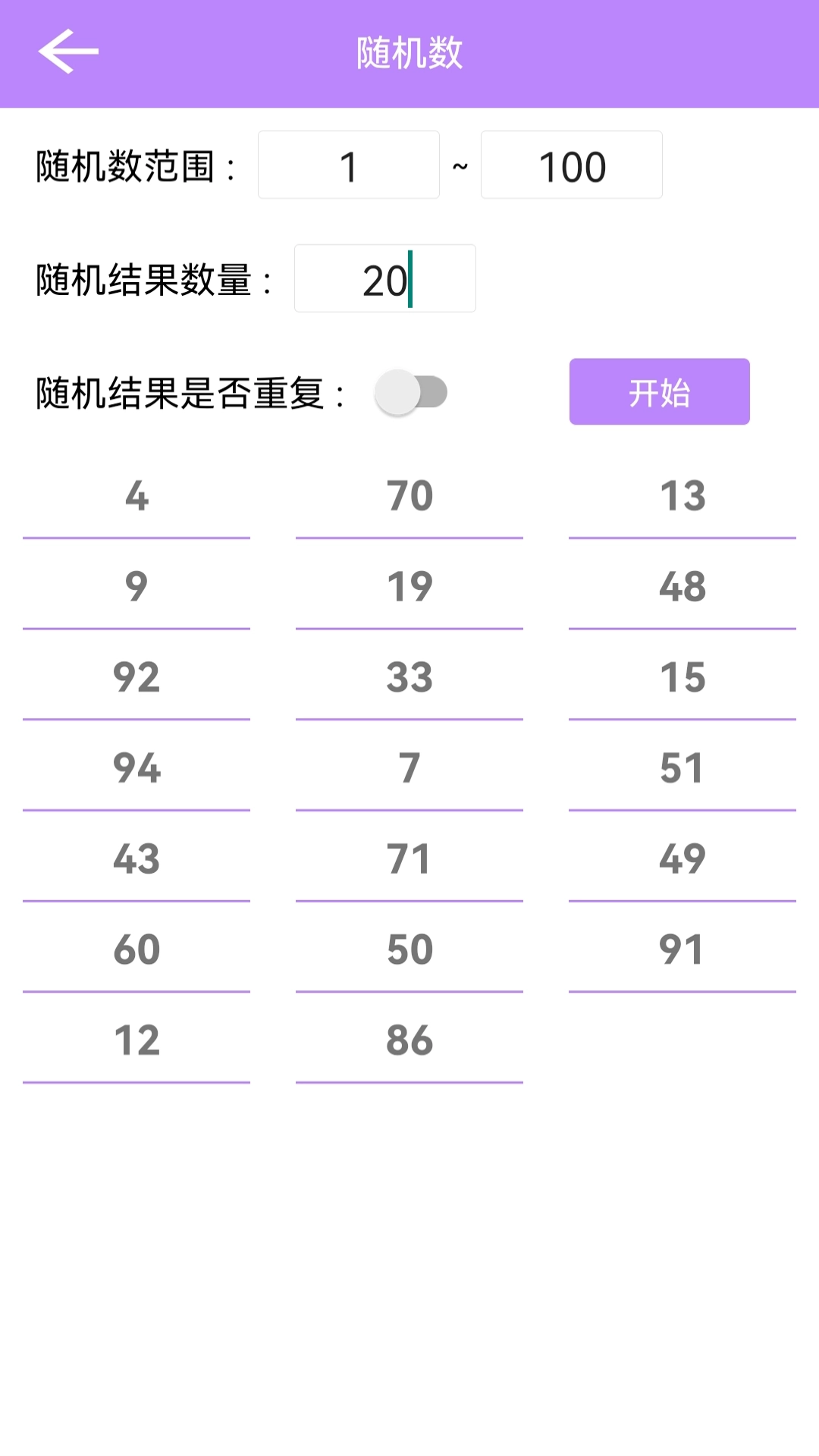The width and height of the screenshot is (819, 1456).
Task: Click the number 12 in the list
Action: point(136,1040)
